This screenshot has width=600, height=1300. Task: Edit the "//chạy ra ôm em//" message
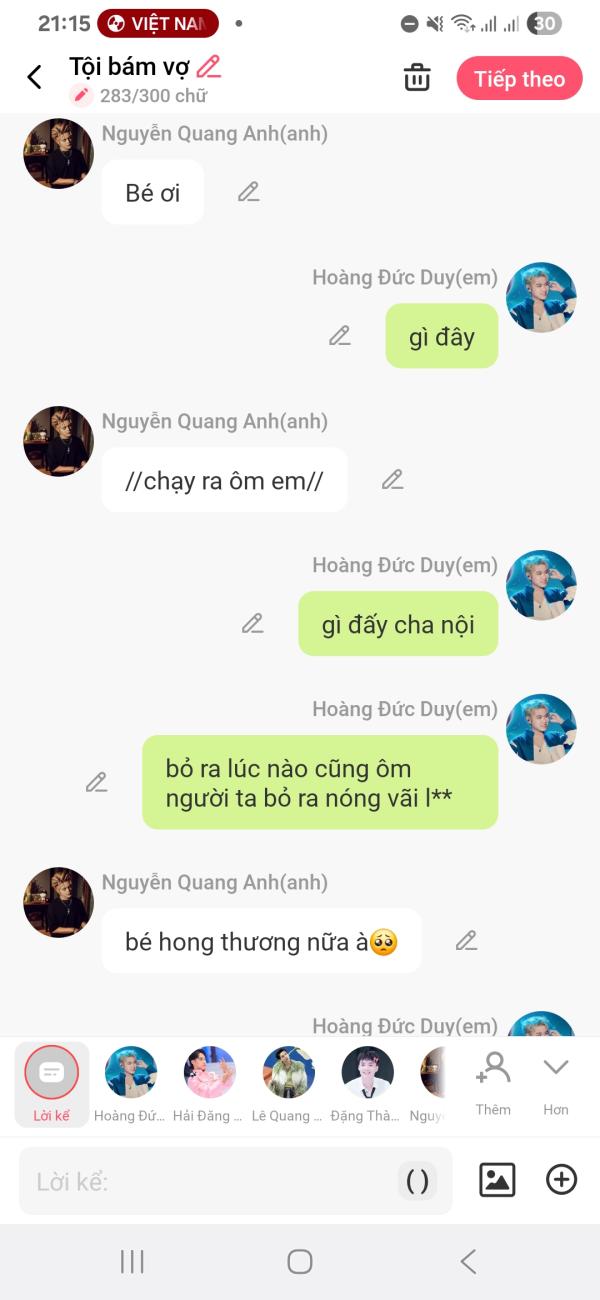[x=392, y=480]
